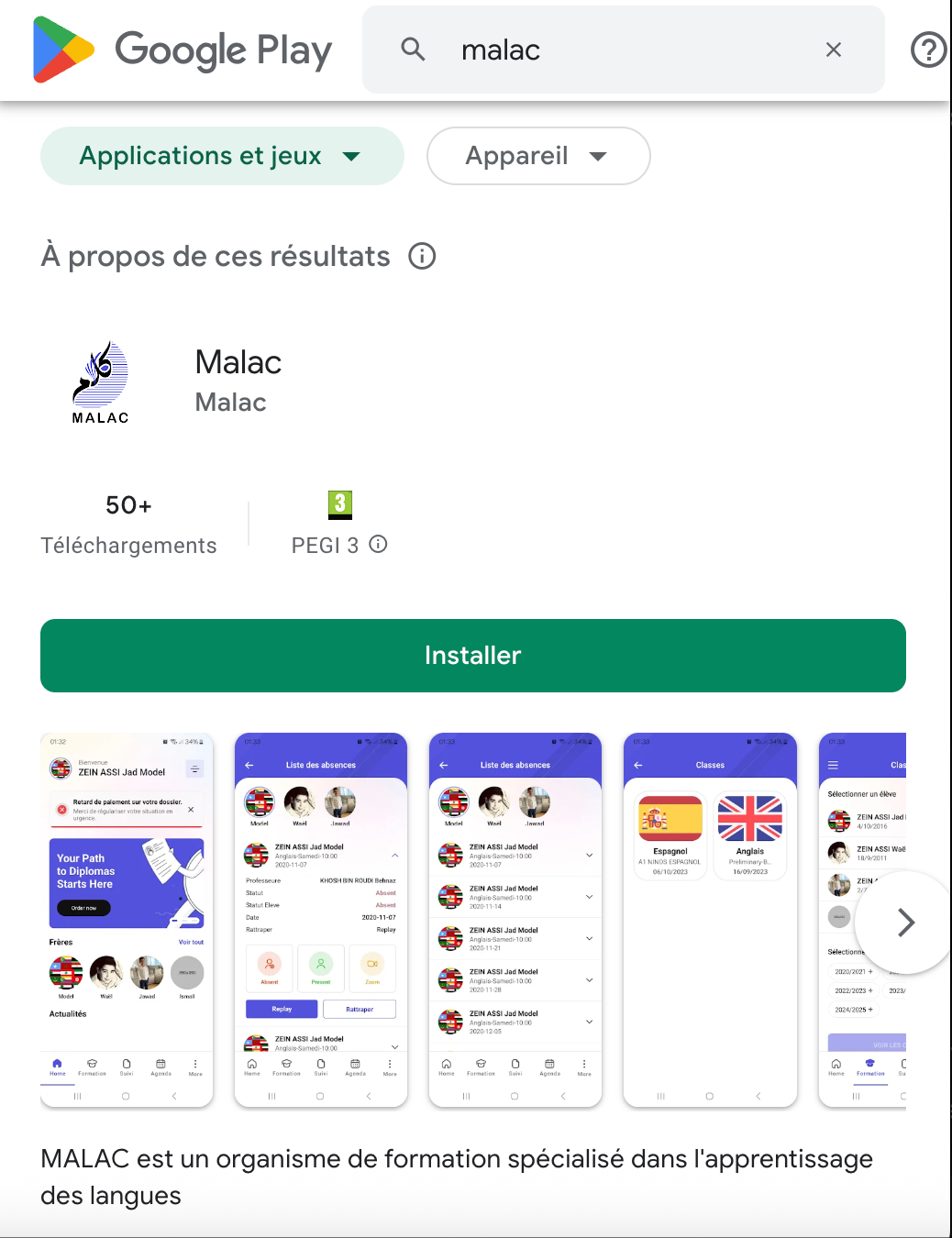Open the Google Play home logo
Viewport: 952px width, 1238px height.
point(182,50)
